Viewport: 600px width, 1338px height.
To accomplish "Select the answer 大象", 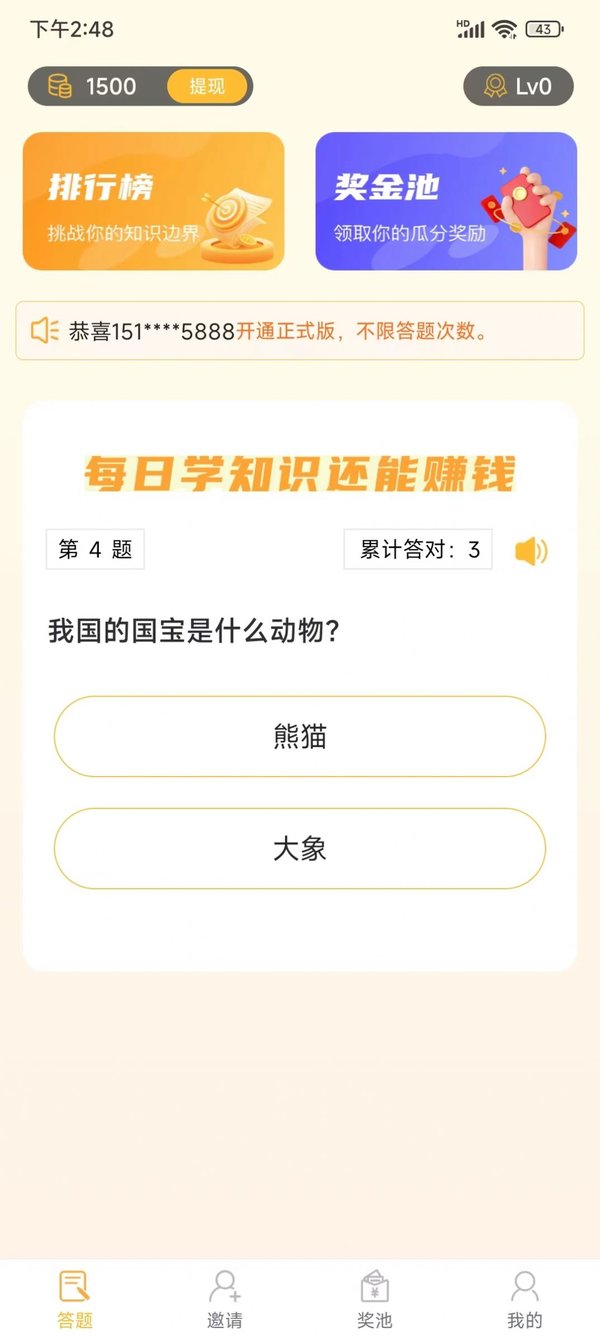I will [299, 849].
